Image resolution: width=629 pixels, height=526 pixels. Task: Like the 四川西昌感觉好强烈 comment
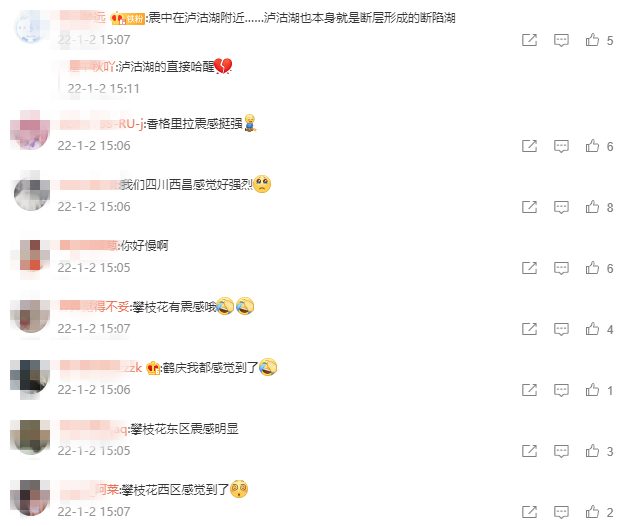tap(593, 207)
